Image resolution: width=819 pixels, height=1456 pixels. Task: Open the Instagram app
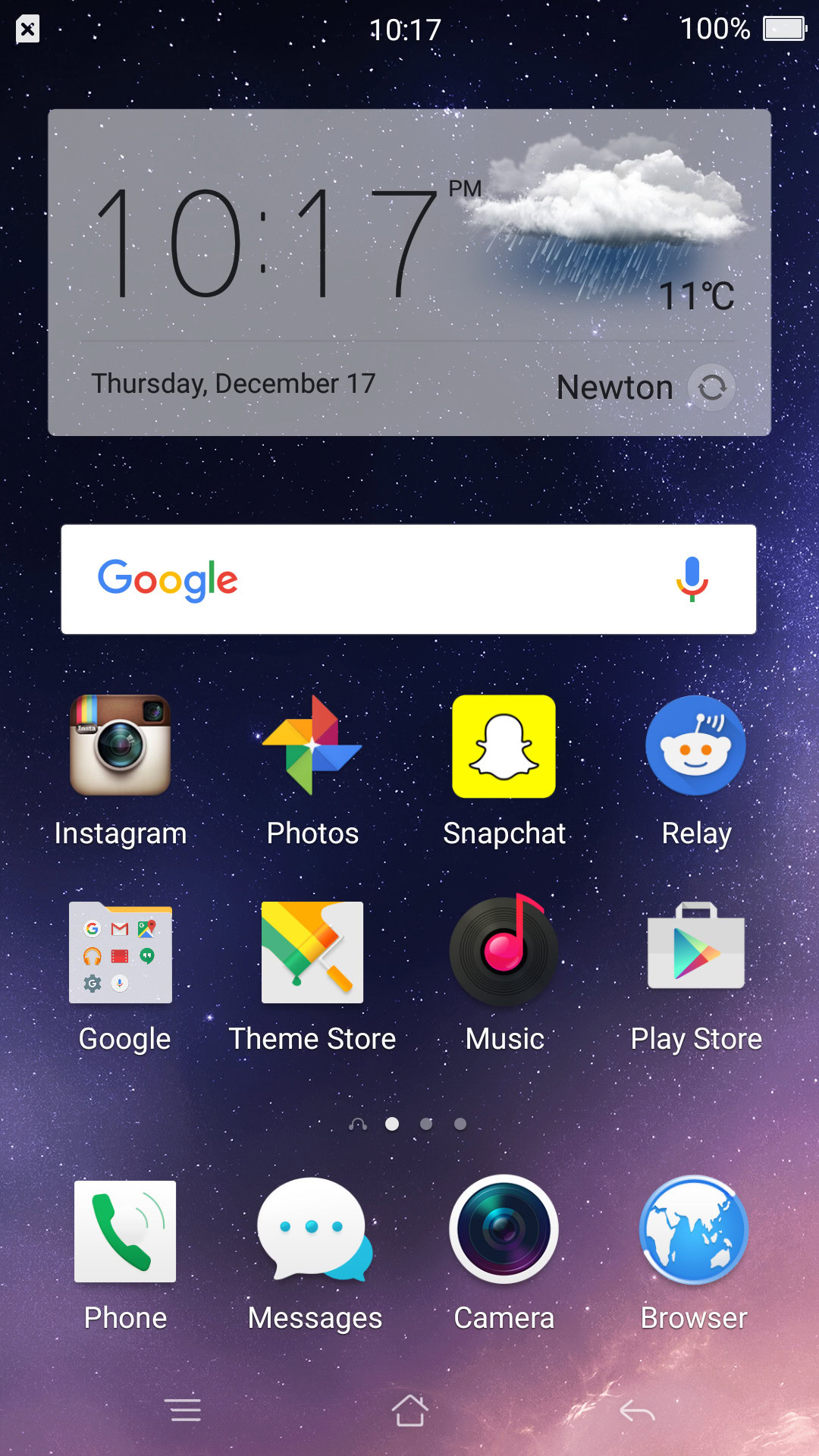(120, 746)
